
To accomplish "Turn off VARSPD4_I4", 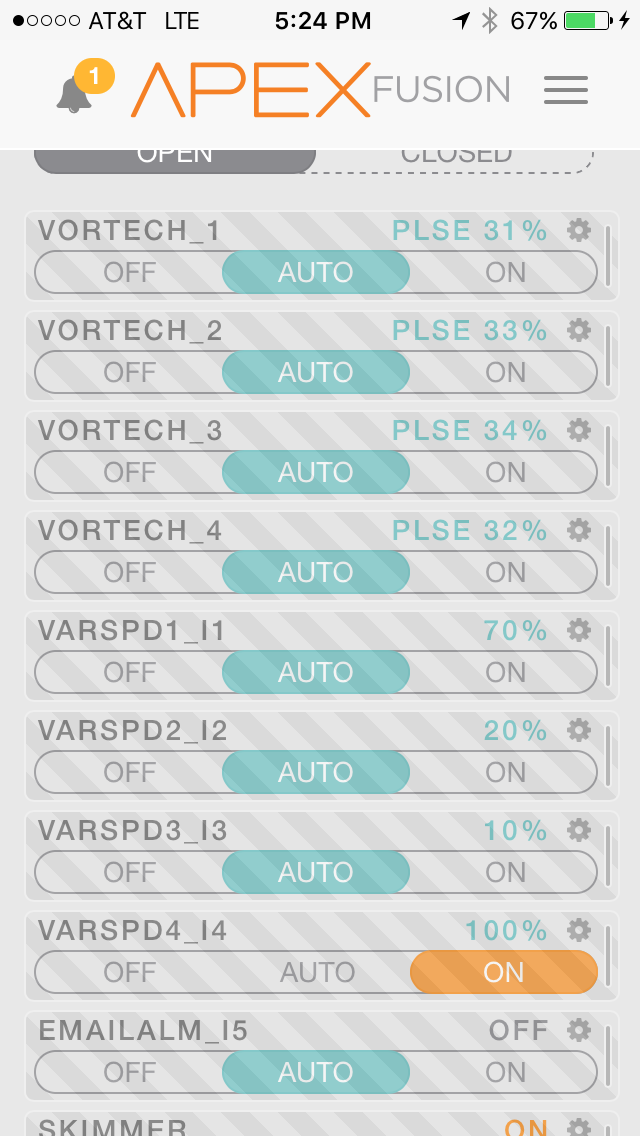I will tap(129, 972).
